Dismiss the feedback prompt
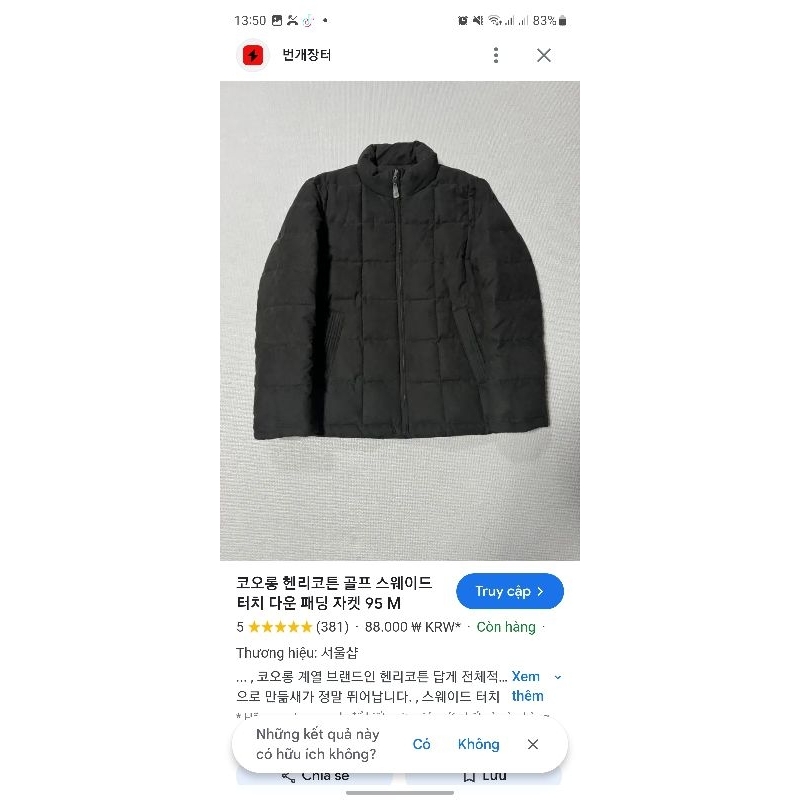Image resolution: width=800 pixels, height=800 pixels. click(x=533, y=744)
